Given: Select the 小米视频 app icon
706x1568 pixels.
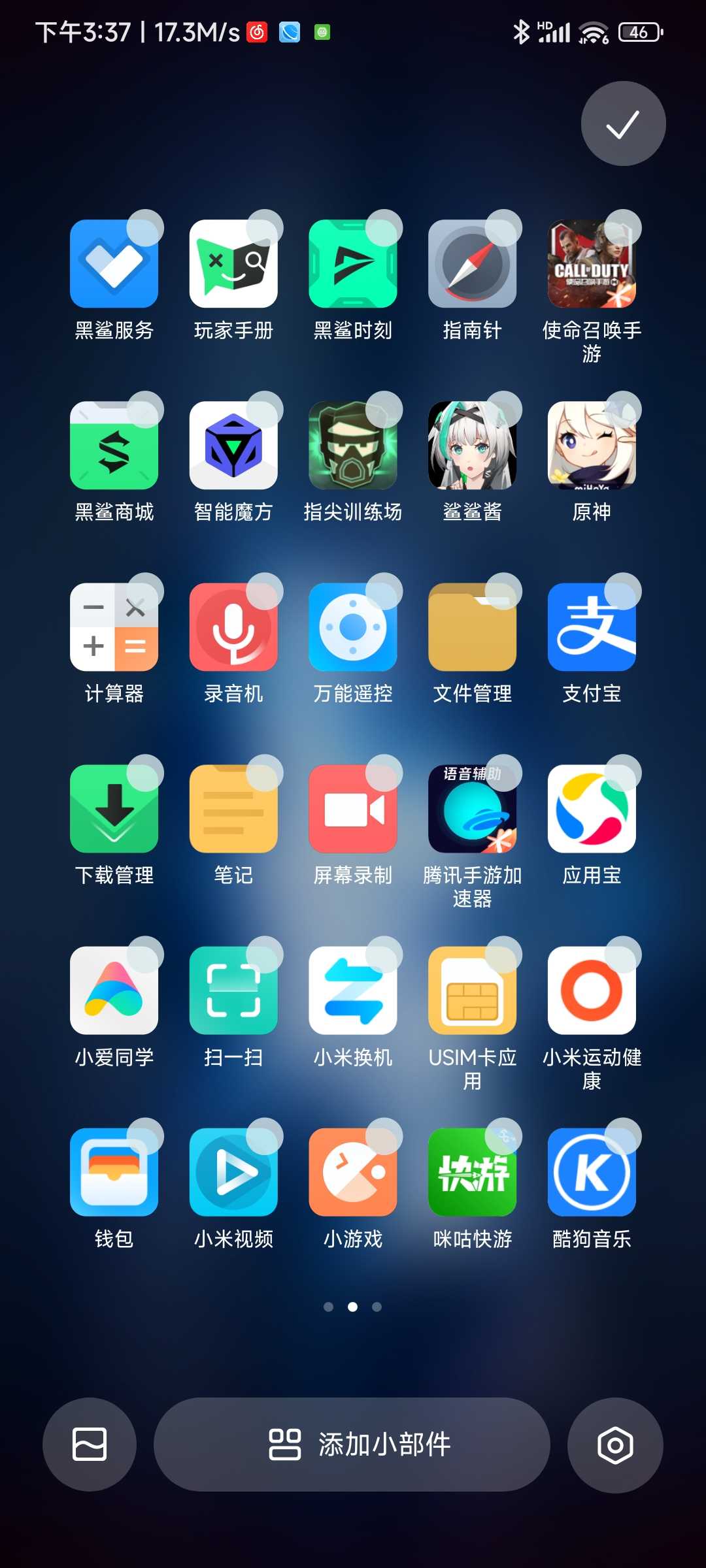Looking at the screenshot, I should (x=233, y=1173).
